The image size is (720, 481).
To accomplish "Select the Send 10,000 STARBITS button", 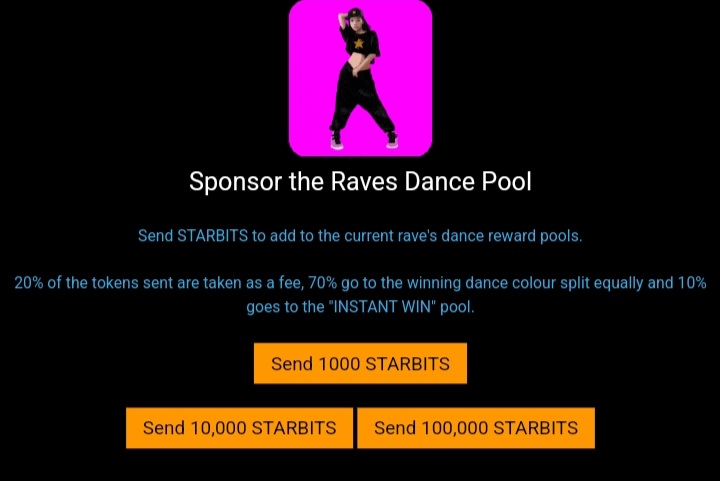I will pyautogui.click(x=239, y=427).
